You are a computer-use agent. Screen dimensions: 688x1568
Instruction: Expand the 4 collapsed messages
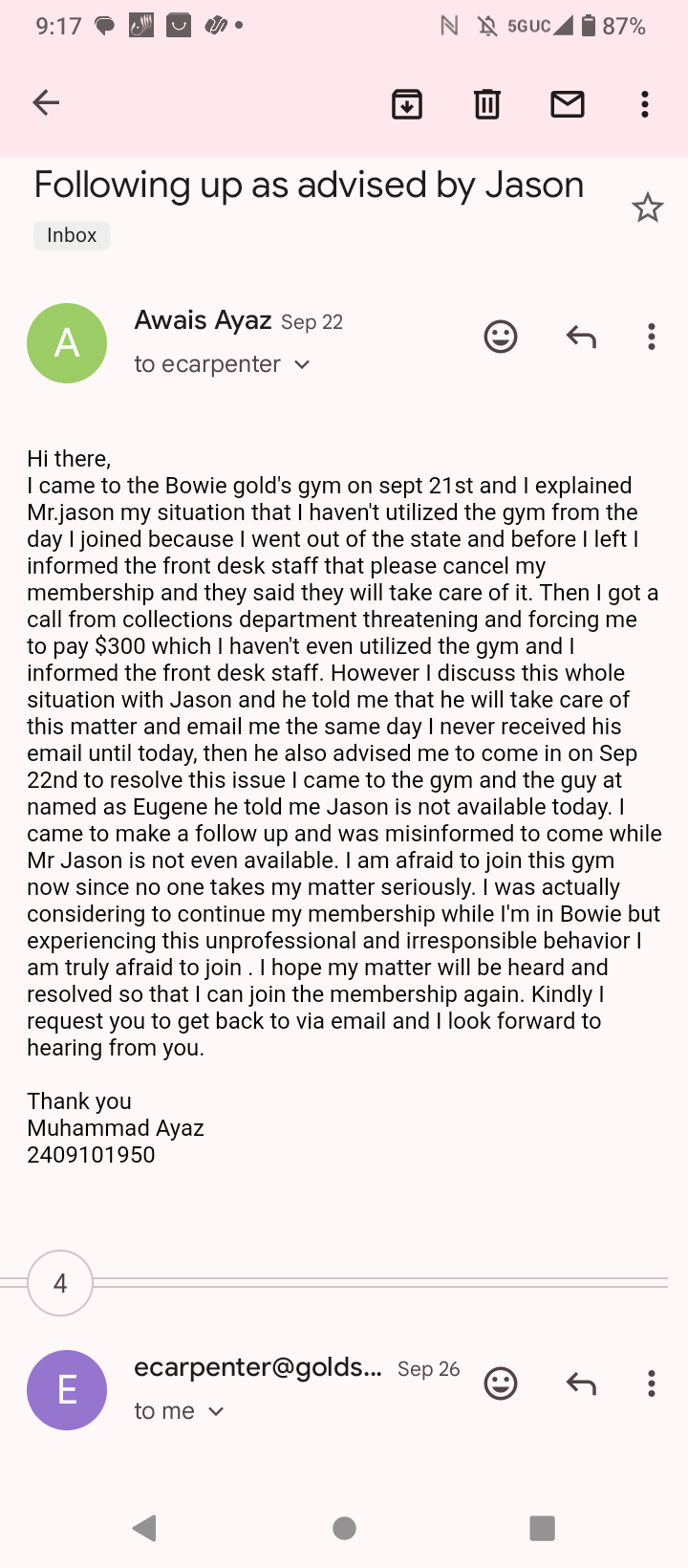click(x=60, y=1283)
